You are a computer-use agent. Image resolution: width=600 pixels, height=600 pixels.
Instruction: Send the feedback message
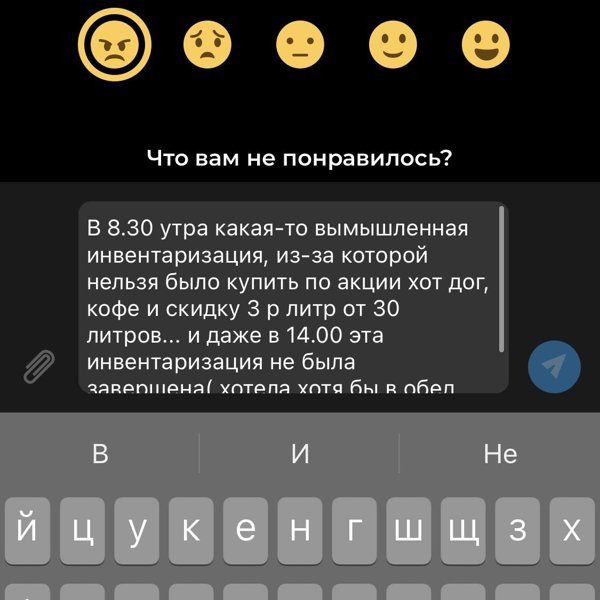pos(554,366)
